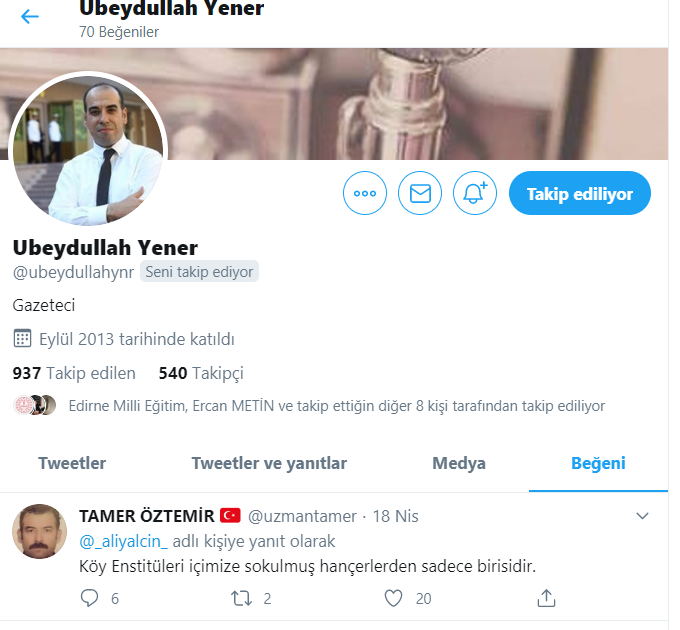The width and height of the screenshot is (680, 630).
Task: Open the three-dot more options button
Action: (365, 194)
